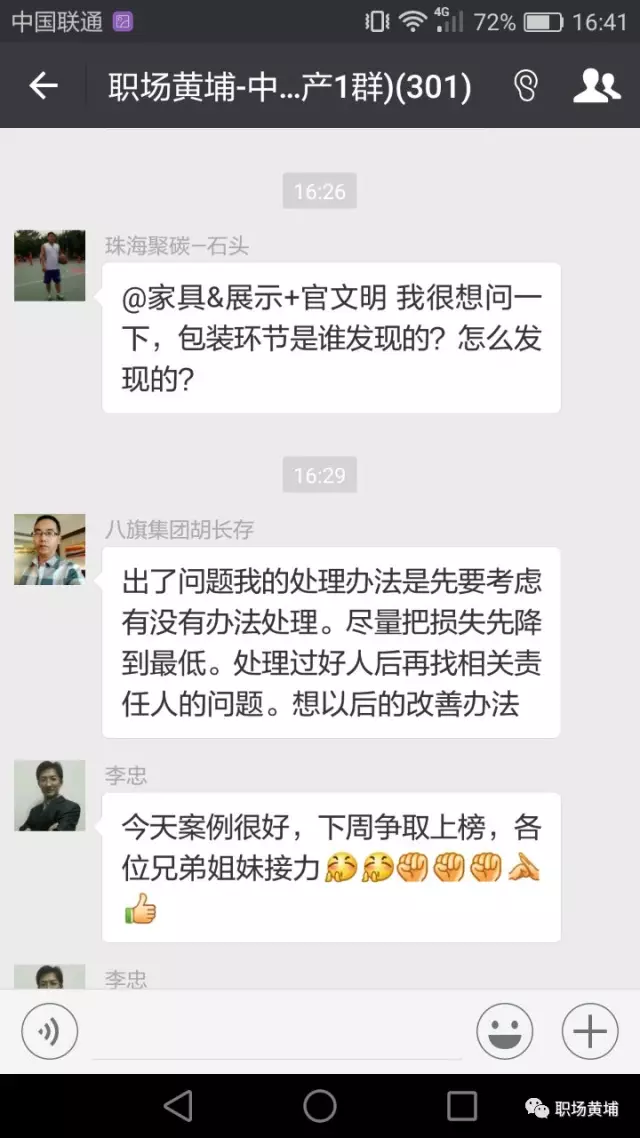Toggle the earpiece mode icon

524,86
